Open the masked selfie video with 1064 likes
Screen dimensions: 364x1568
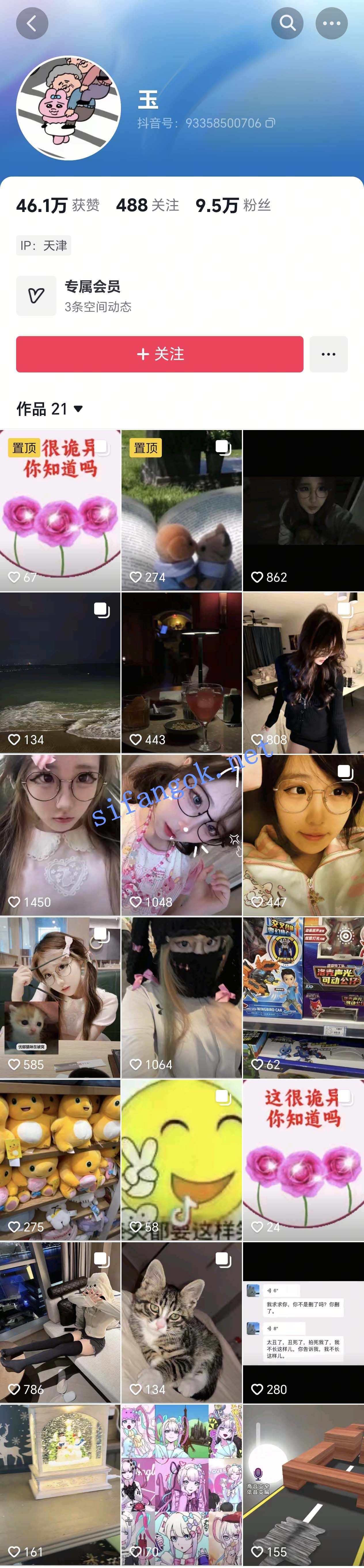click(x=181, y=997)
